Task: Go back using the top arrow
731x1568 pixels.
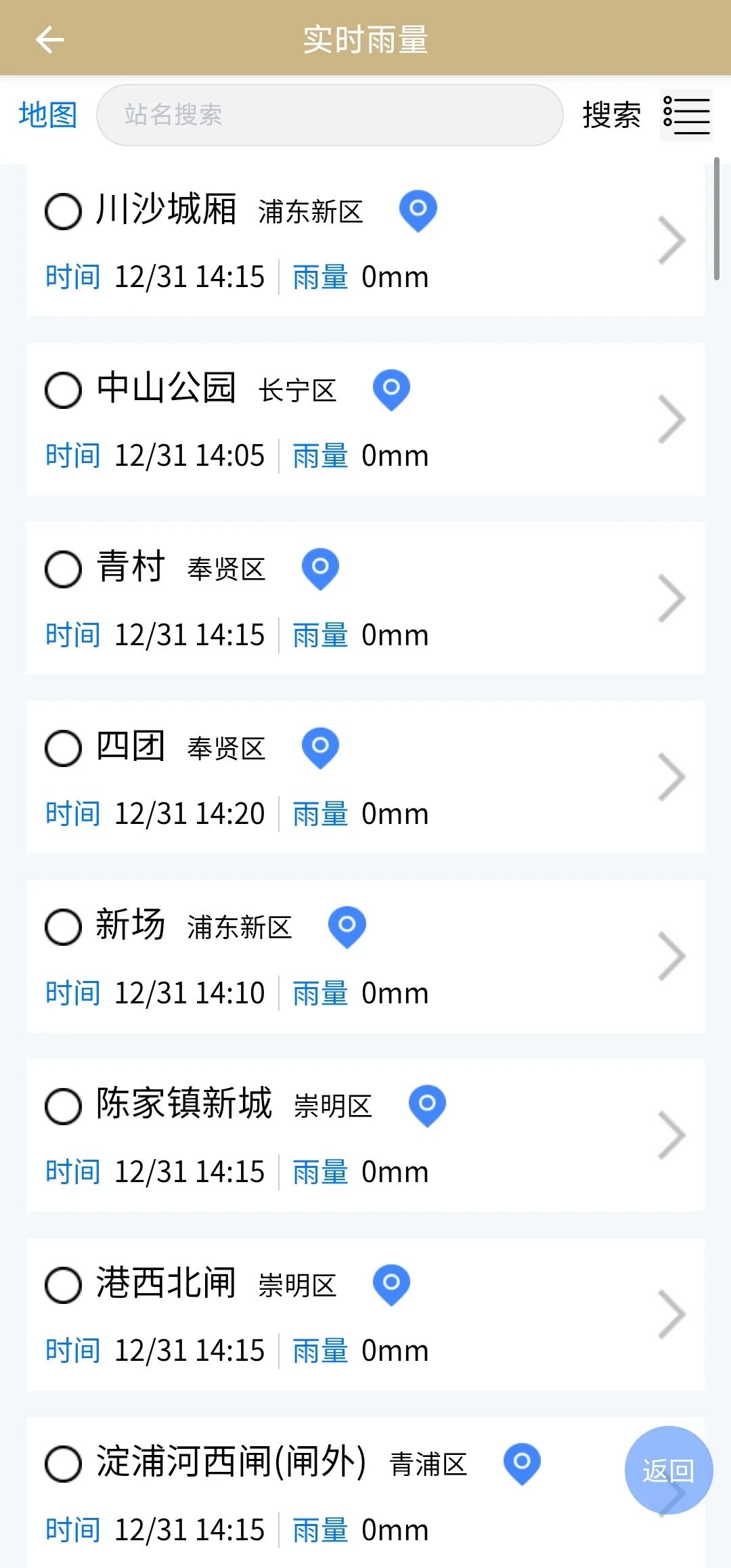Action: [49, 39]
